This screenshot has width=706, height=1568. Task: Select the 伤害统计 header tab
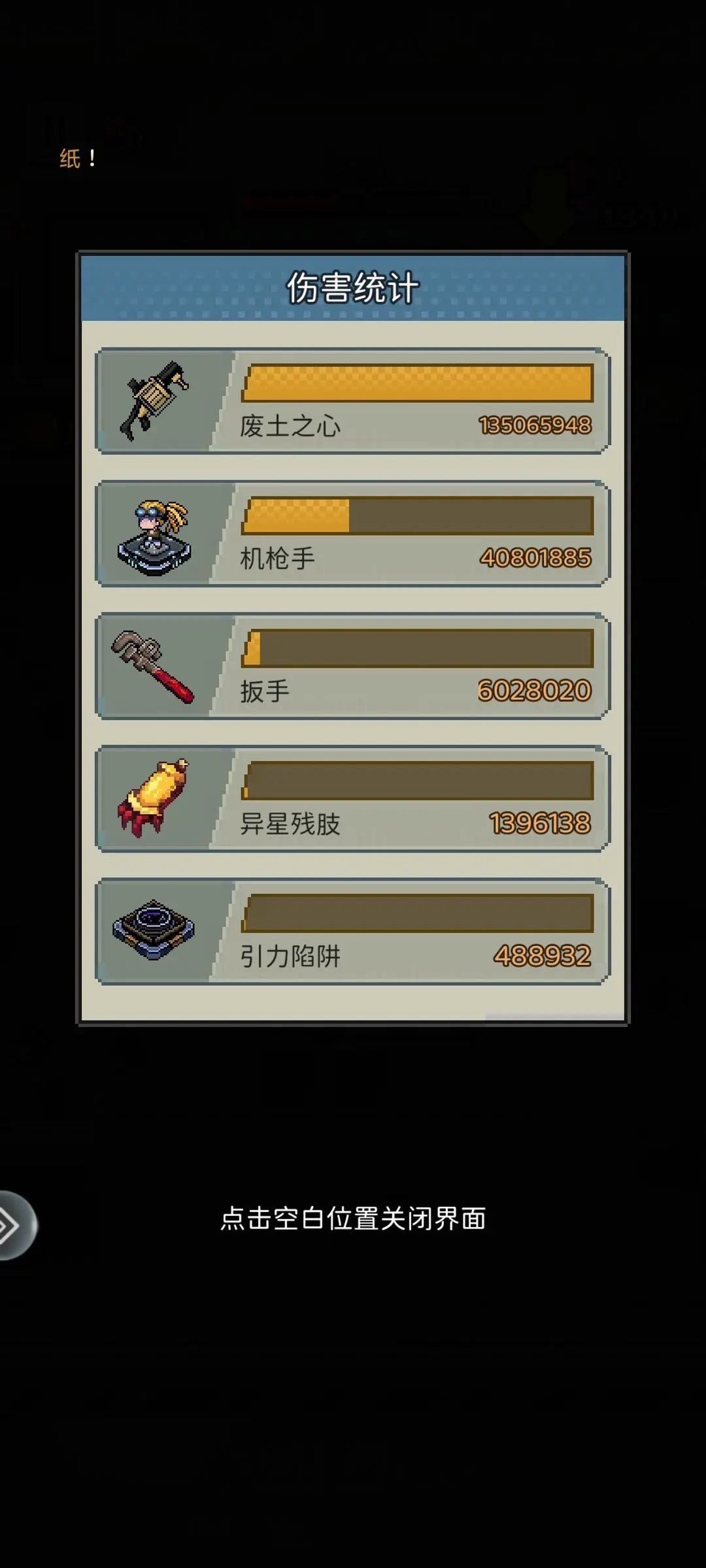click(x=353, y=286)
